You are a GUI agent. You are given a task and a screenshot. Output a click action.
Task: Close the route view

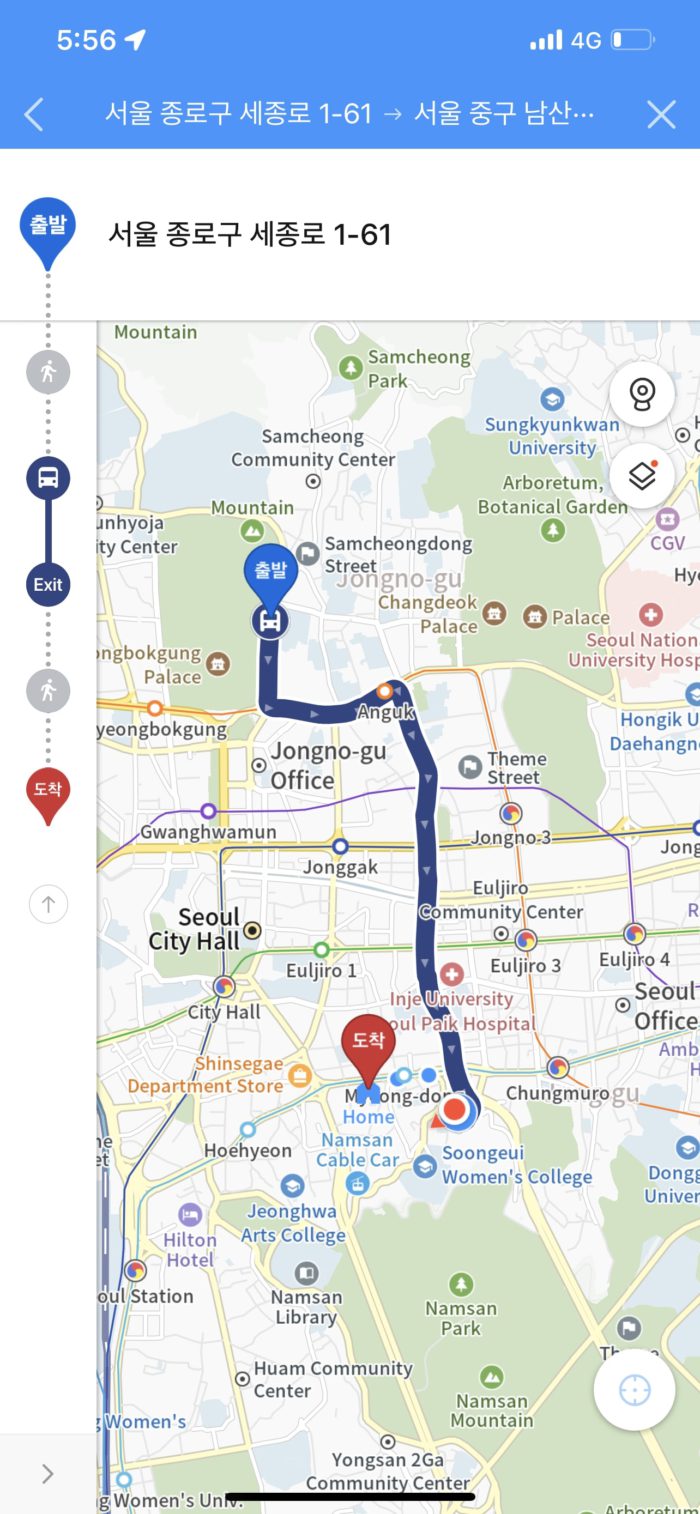[661, 114]
